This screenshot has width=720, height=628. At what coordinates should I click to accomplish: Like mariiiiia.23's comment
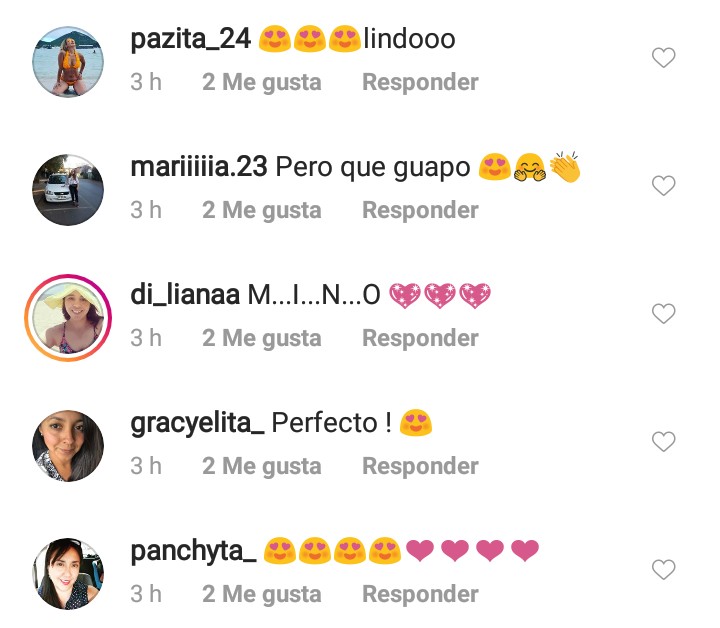[664, 186]
